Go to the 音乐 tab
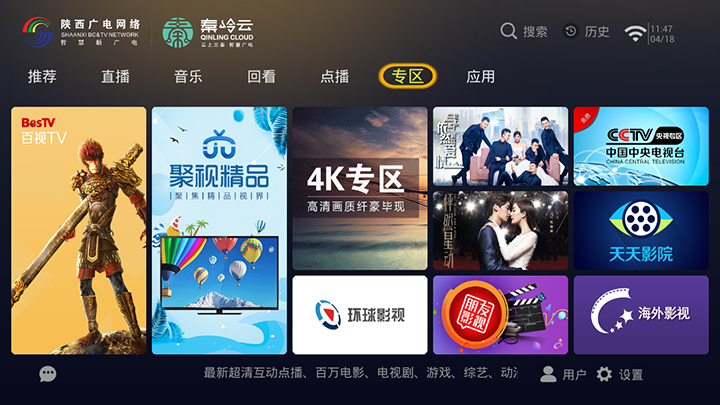The image size is (720, 405). (188, 77)
